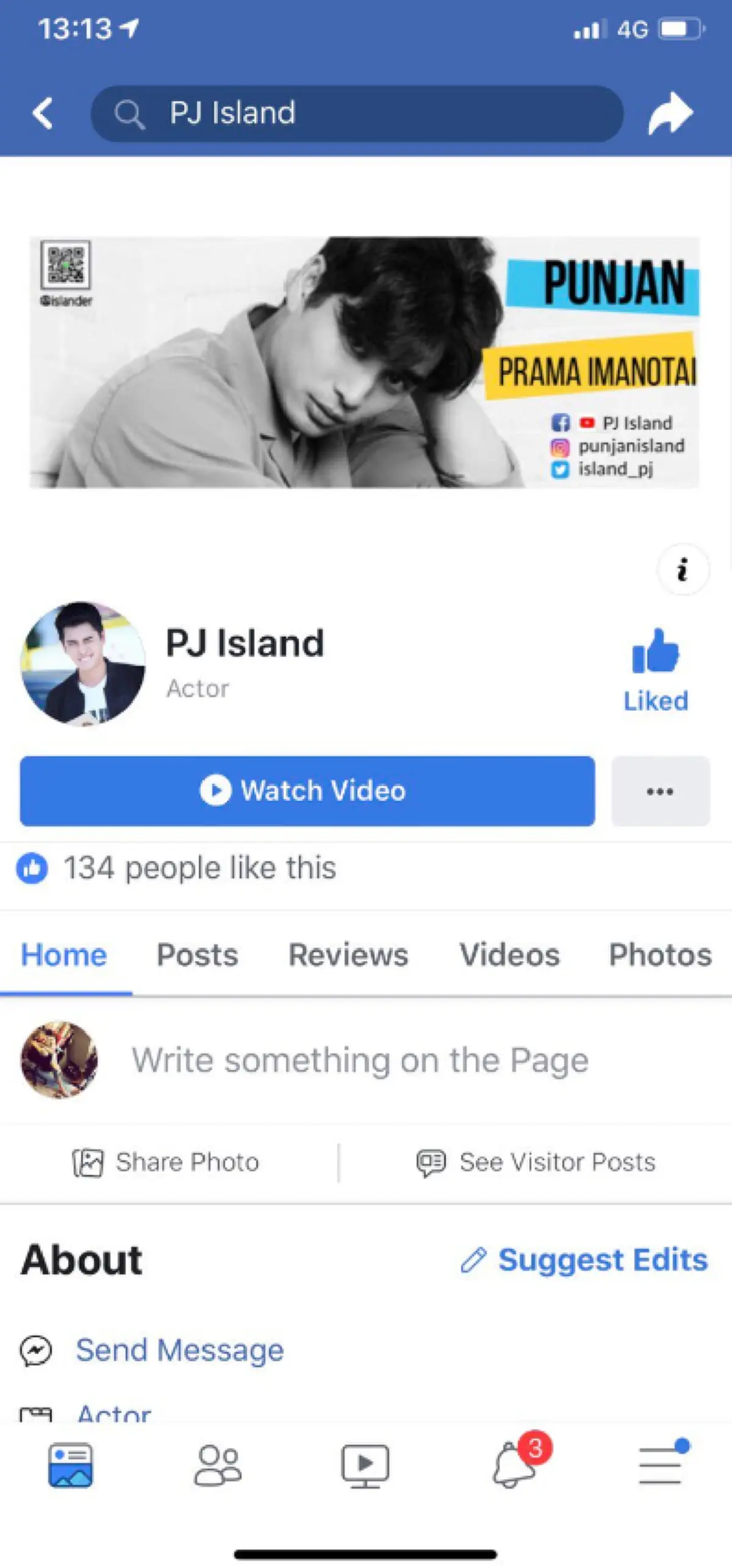Go back using the top-left arrow
Screen dimensions: 732x1568
tap(42, 113)
